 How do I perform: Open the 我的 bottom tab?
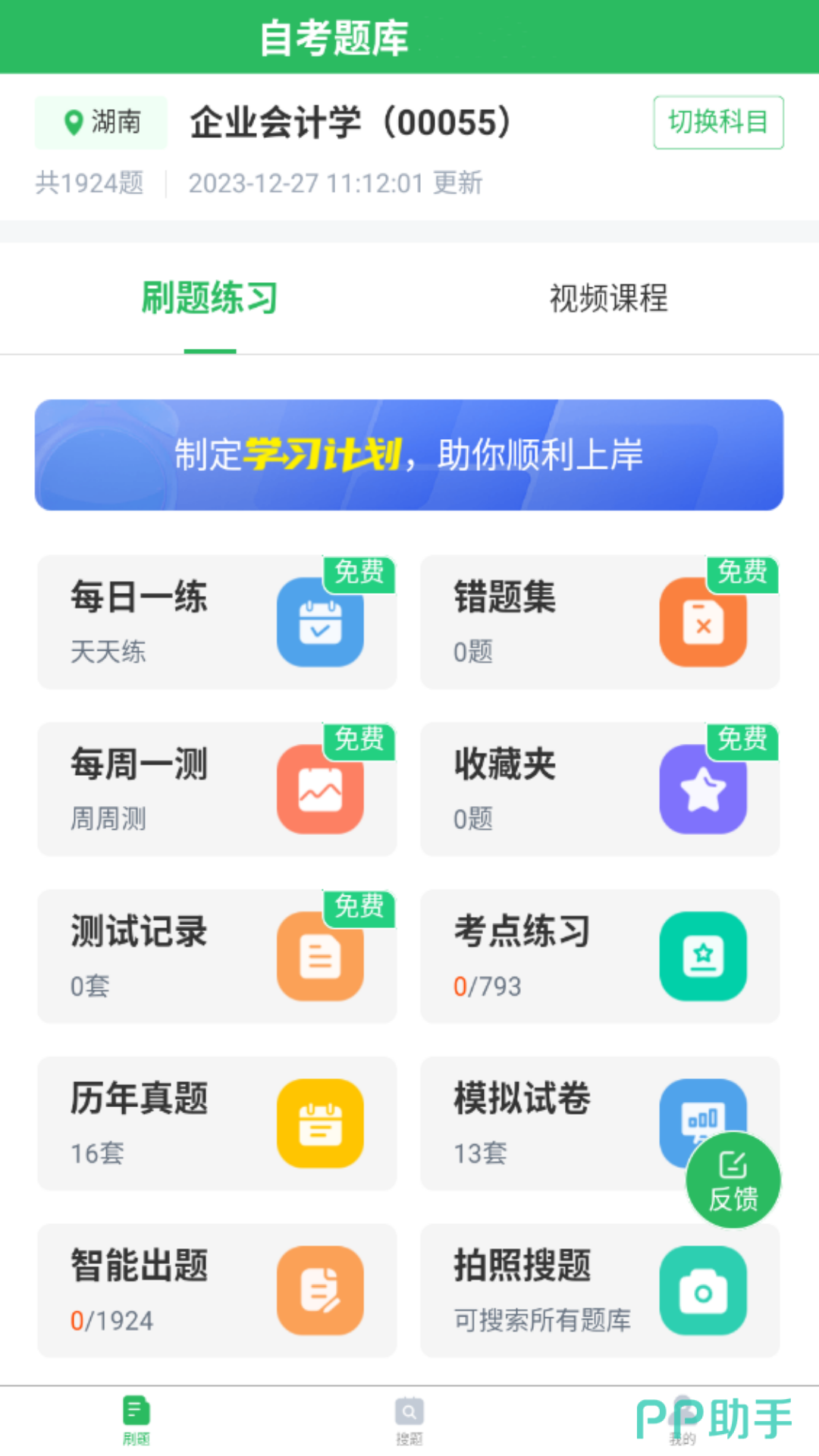point(682,1420)
